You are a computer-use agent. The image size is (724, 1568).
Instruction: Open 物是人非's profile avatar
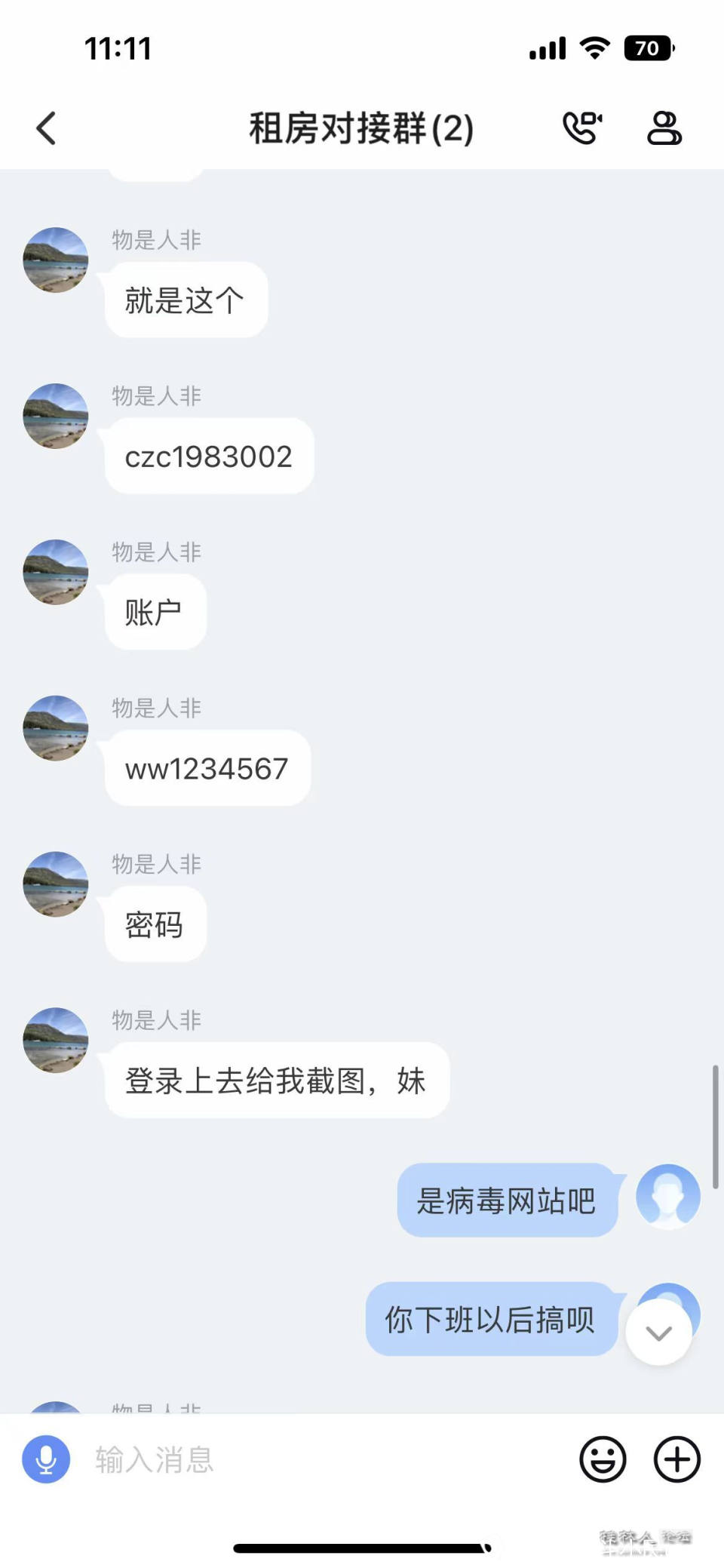[55, 259]
